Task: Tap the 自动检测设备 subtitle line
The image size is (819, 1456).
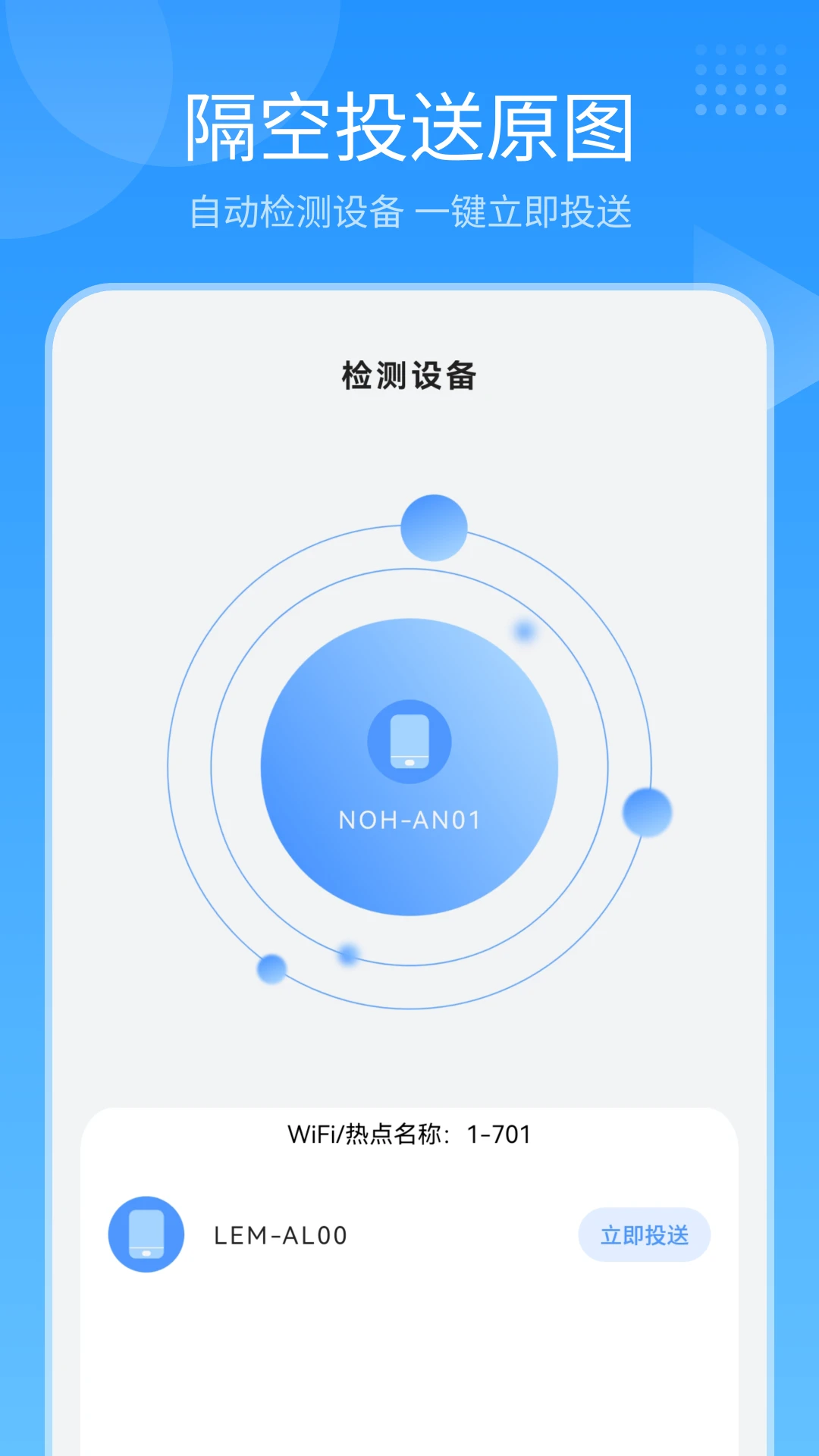Action: point(409,212)
